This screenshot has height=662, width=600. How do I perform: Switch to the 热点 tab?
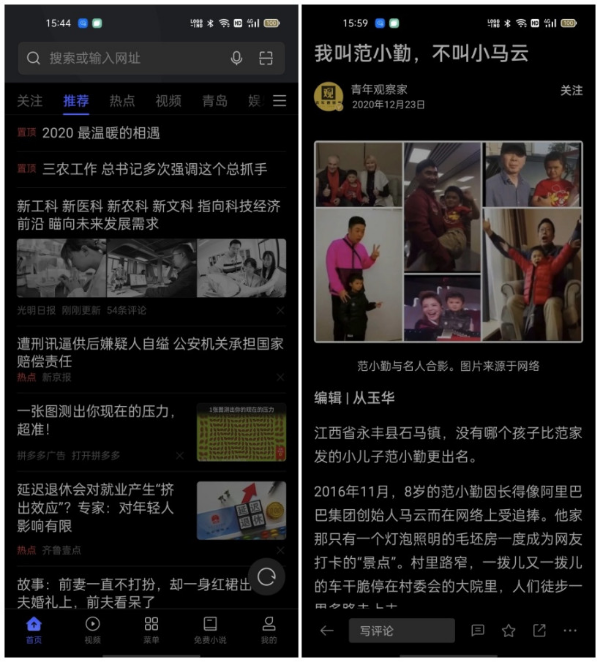pyautogui.click(x=122, y=101)
